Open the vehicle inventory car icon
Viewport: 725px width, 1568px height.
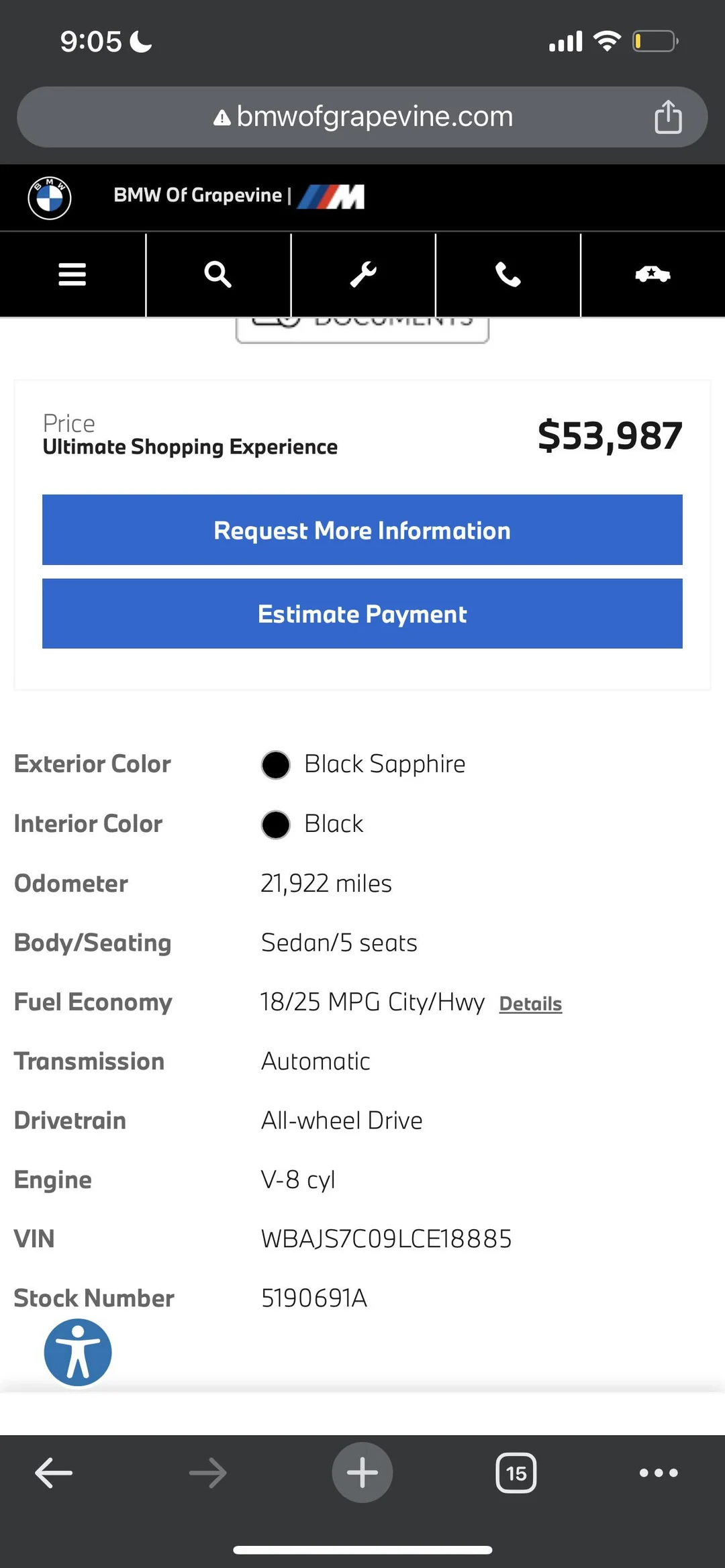pyautogui.click(x=652, y=274)
